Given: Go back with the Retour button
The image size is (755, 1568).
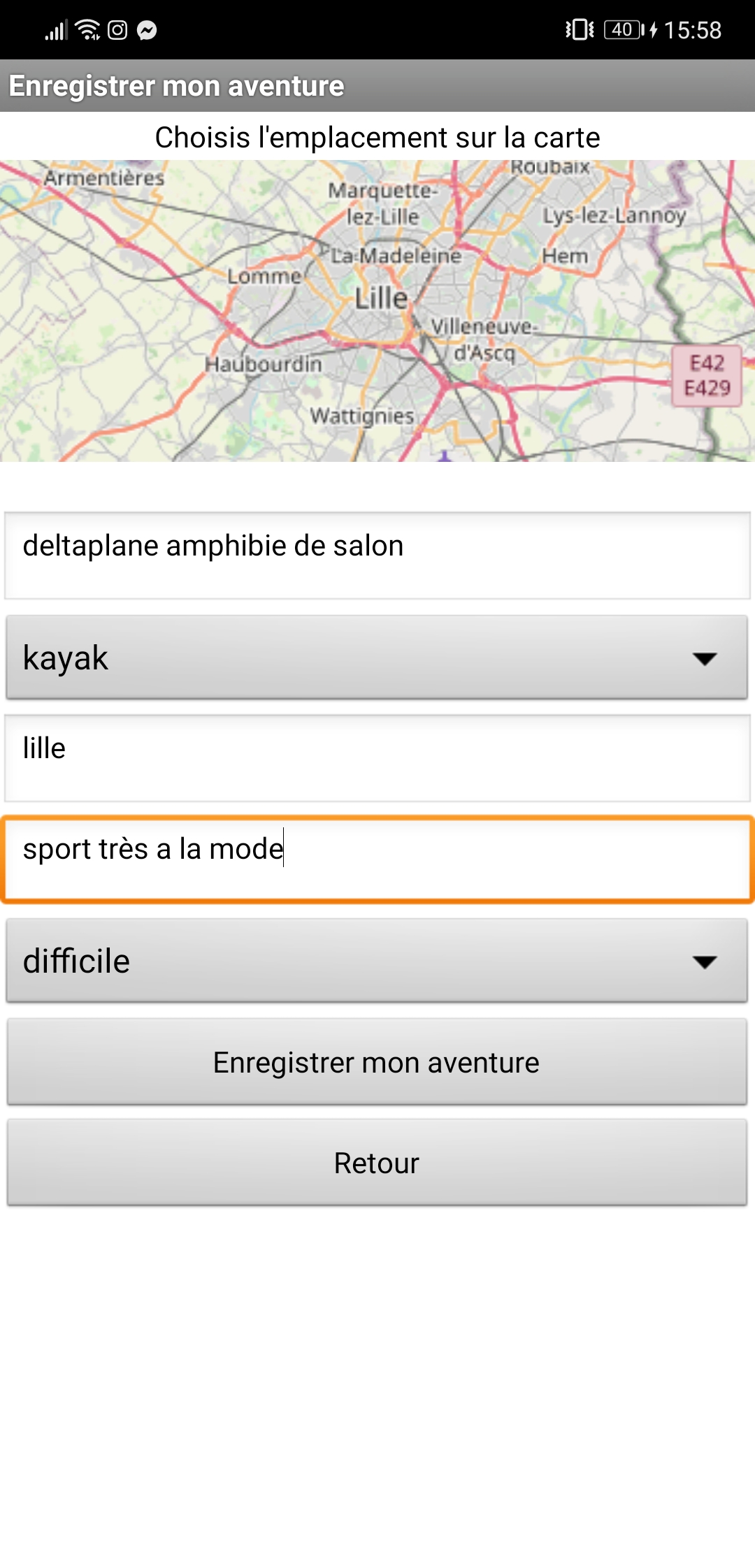Looking at the screenshot, I should tap(377, 1163).
